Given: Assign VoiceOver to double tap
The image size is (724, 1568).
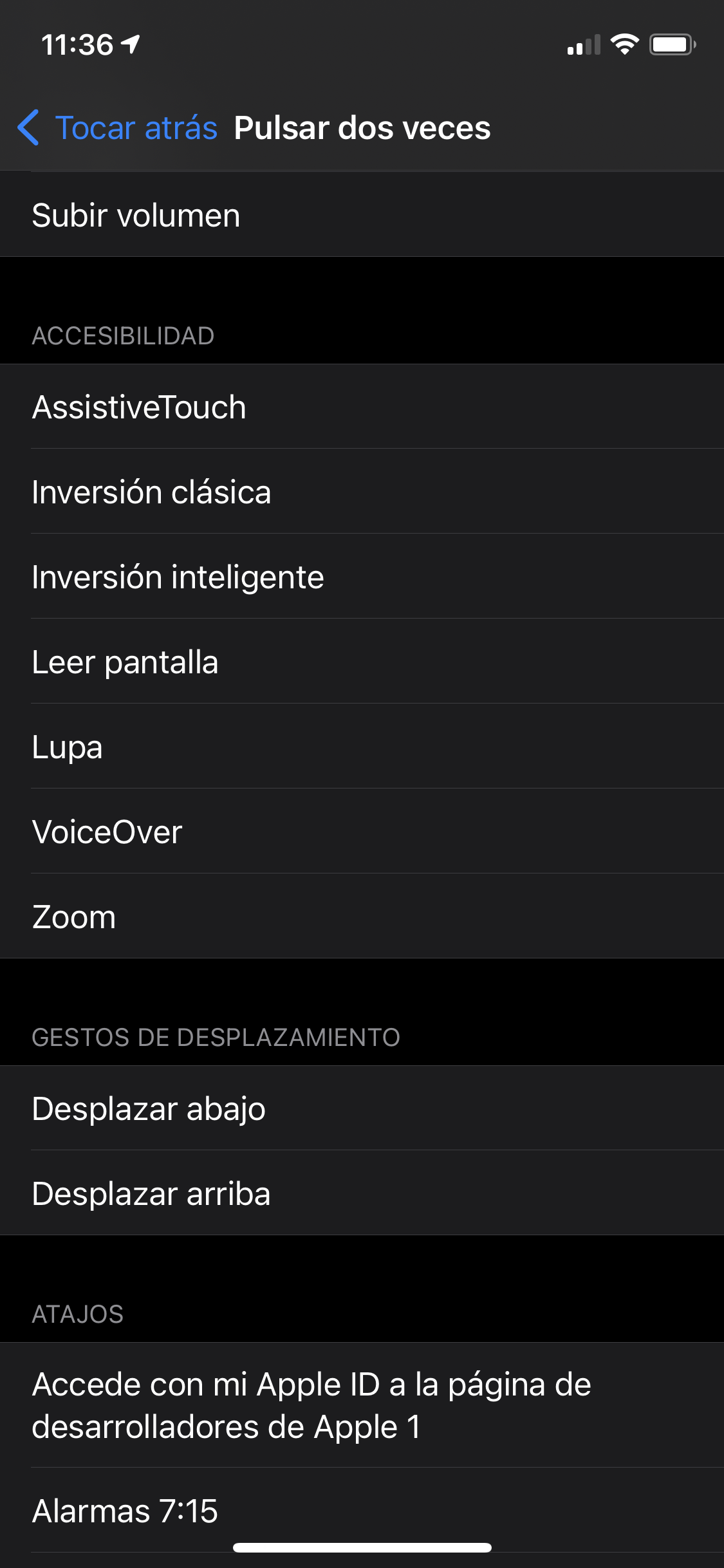Looking at the screenshot, I should click(x=362, y=831).
